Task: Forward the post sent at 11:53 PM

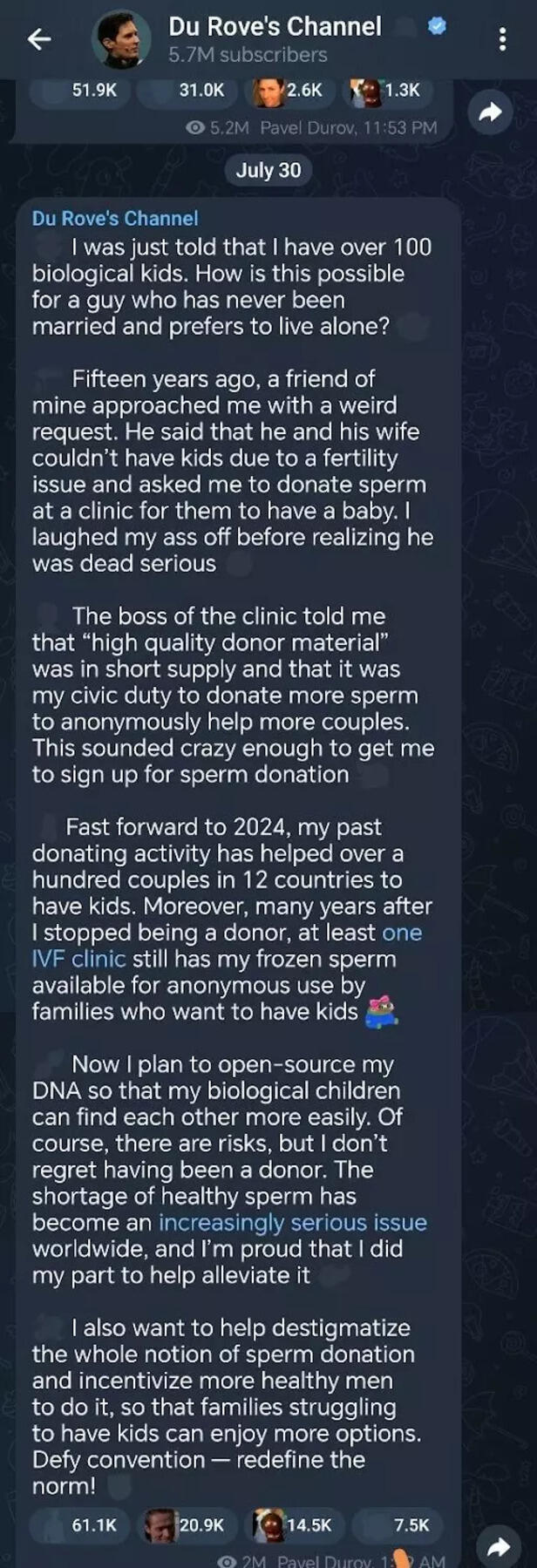Action: coord(491,112)
